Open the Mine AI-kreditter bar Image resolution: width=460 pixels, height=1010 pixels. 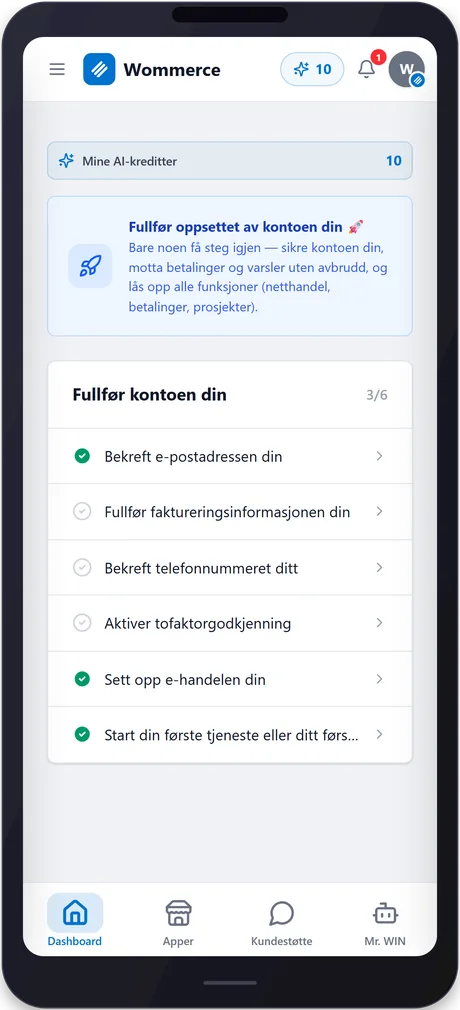tap(230, 161)
